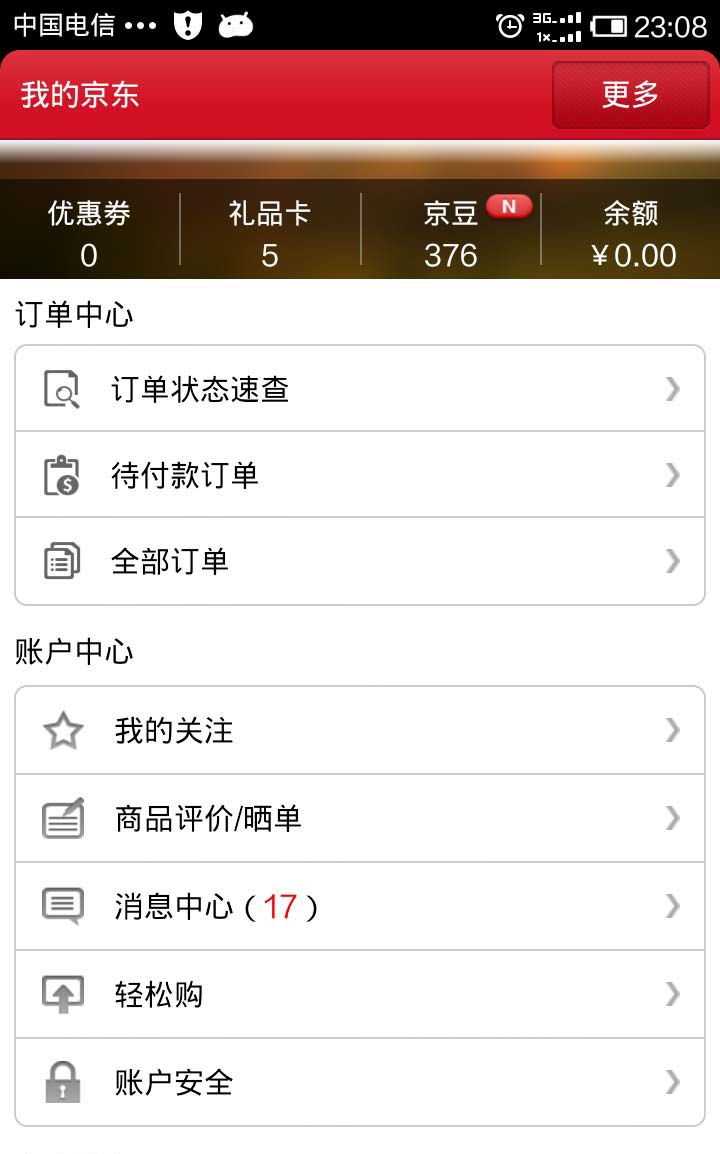Go to 我的关注
Image resolution: width=720 pixels, height=1154 pixels.
point(360,731)
